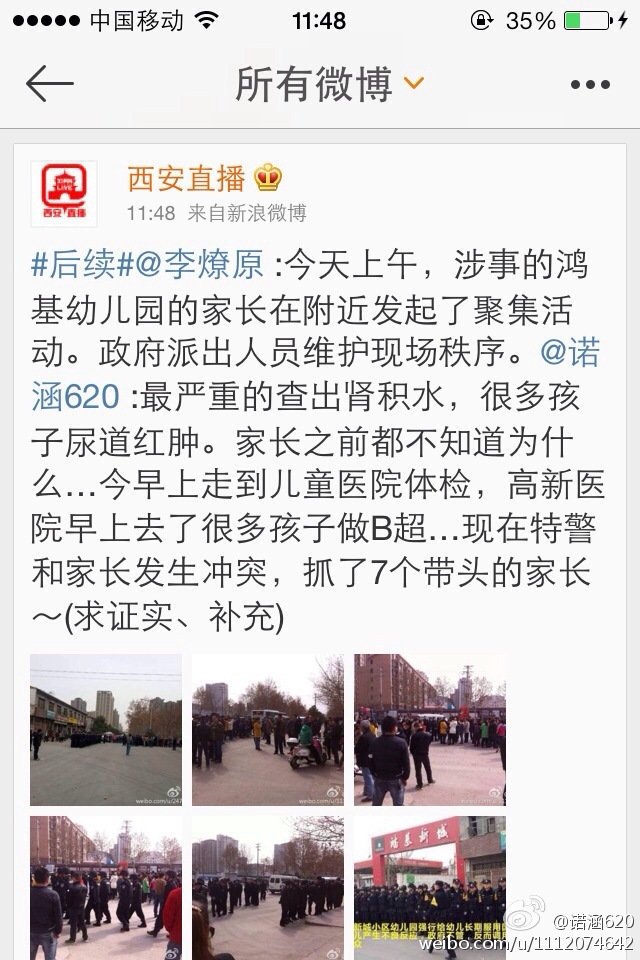The image size is (640, 960).
Task: View the photo of the mostly empty street
Action: [x=105, y=730]
